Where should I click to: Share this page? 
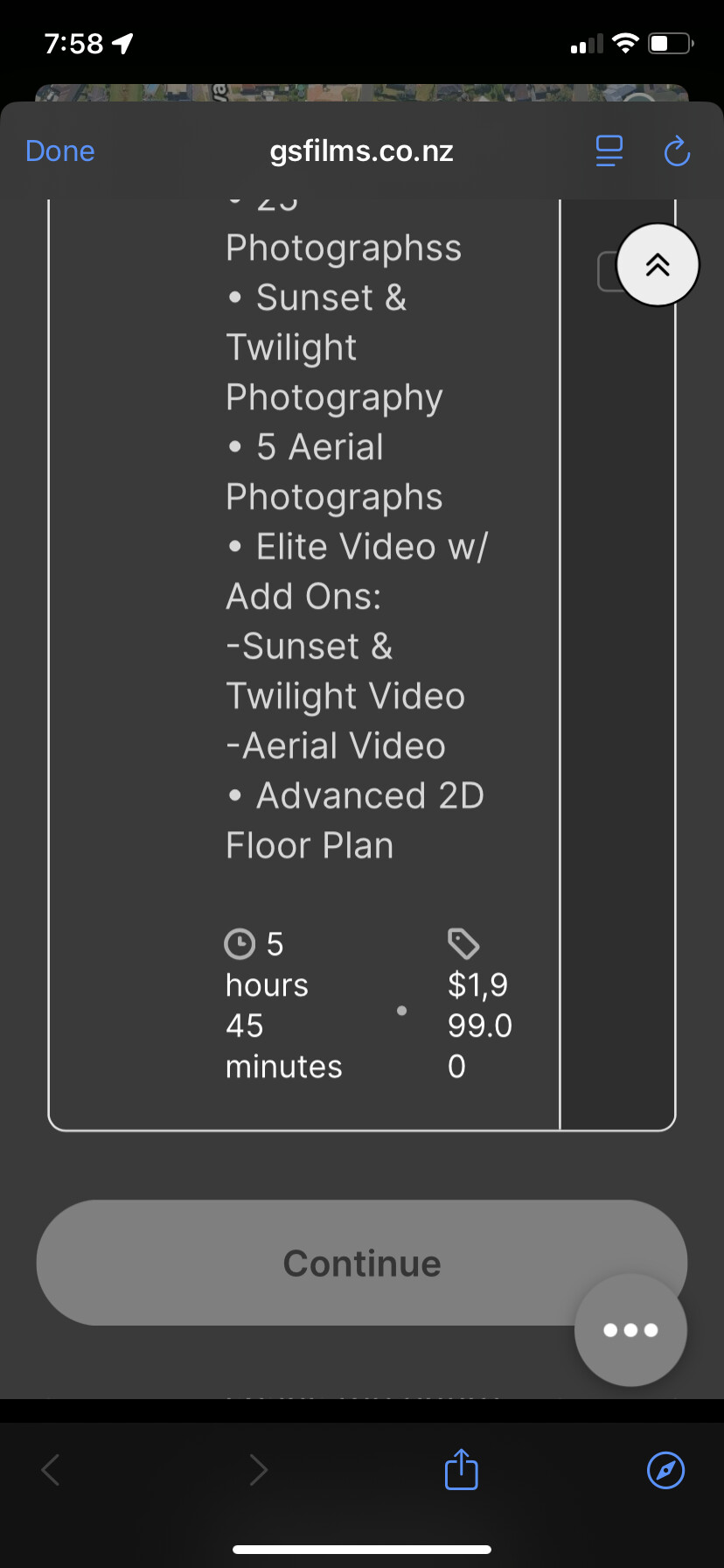(x=461, y=1469)
